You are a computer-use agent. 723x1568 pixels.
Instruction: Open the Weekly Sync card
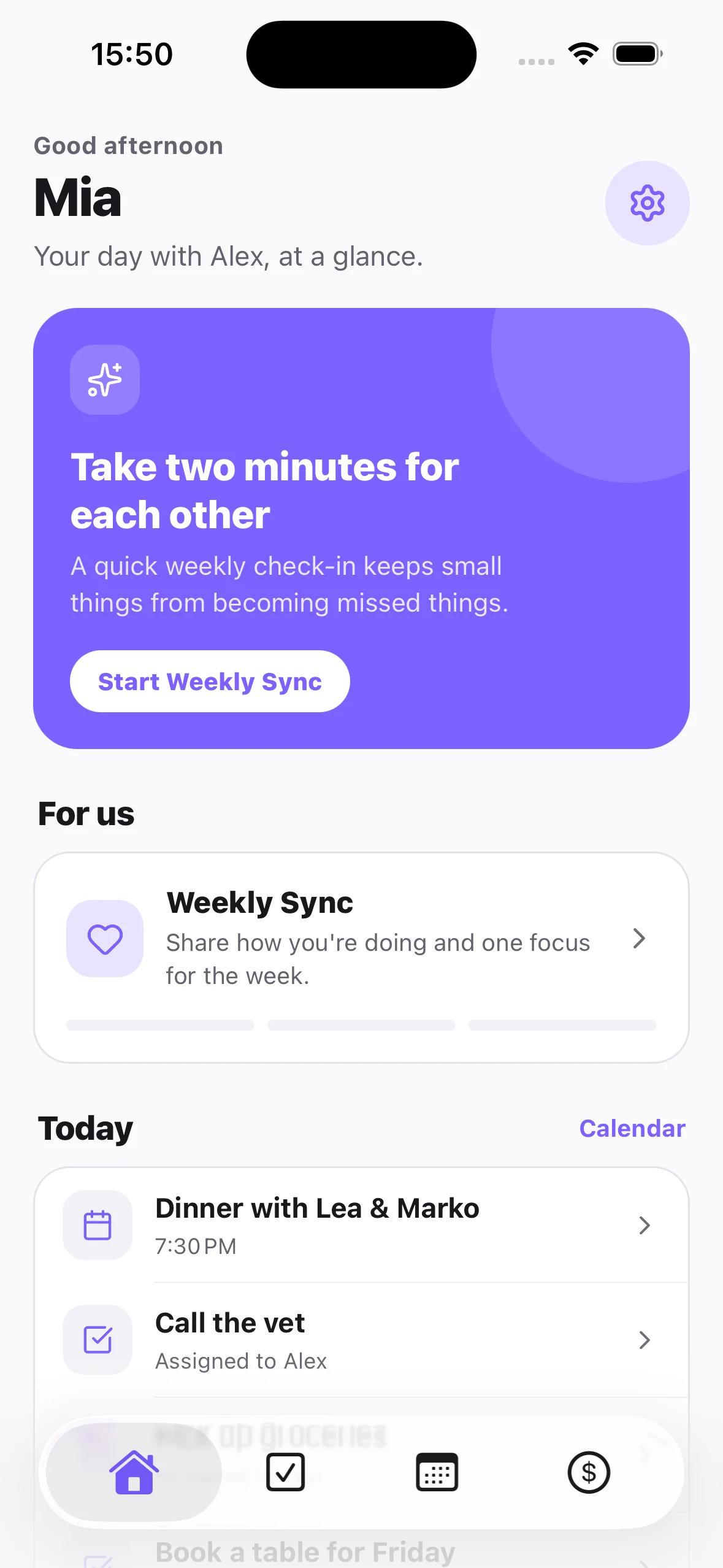pos(361,957)
